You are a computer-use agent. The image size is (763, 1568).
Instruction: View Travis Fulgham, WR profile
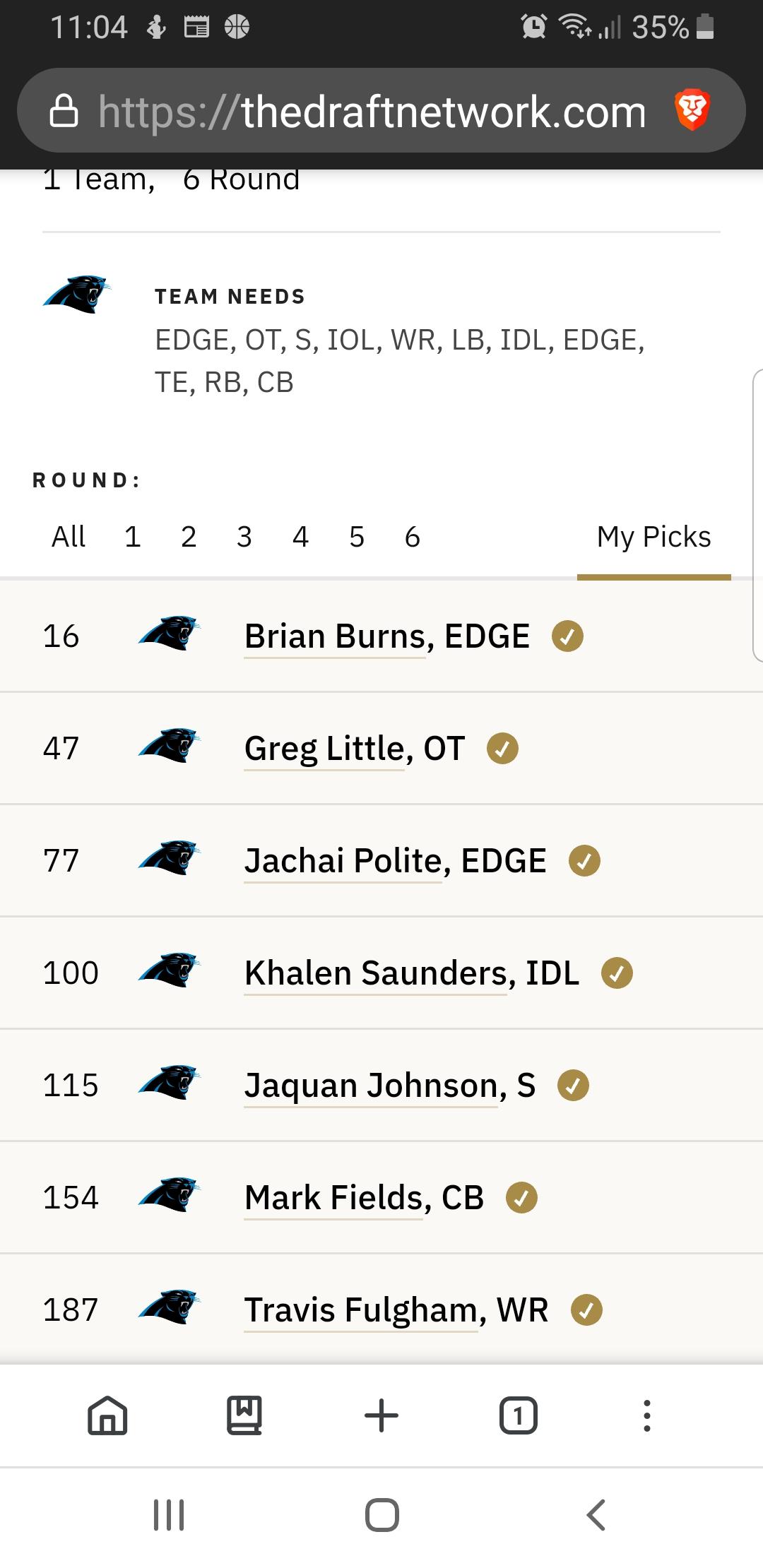(x=396, y=1310)
